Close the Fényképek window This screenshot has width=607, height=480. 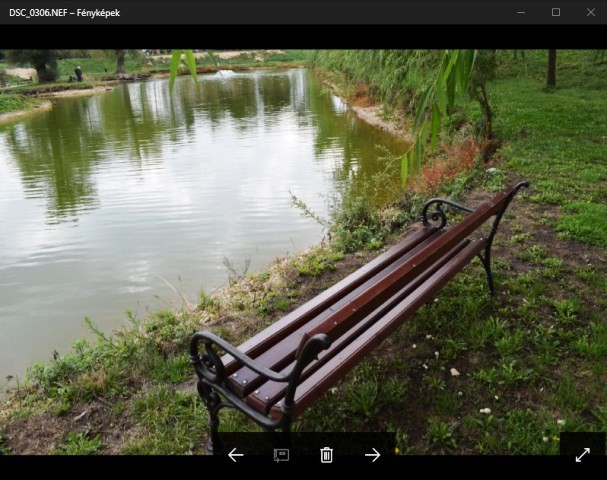point(590,12)
